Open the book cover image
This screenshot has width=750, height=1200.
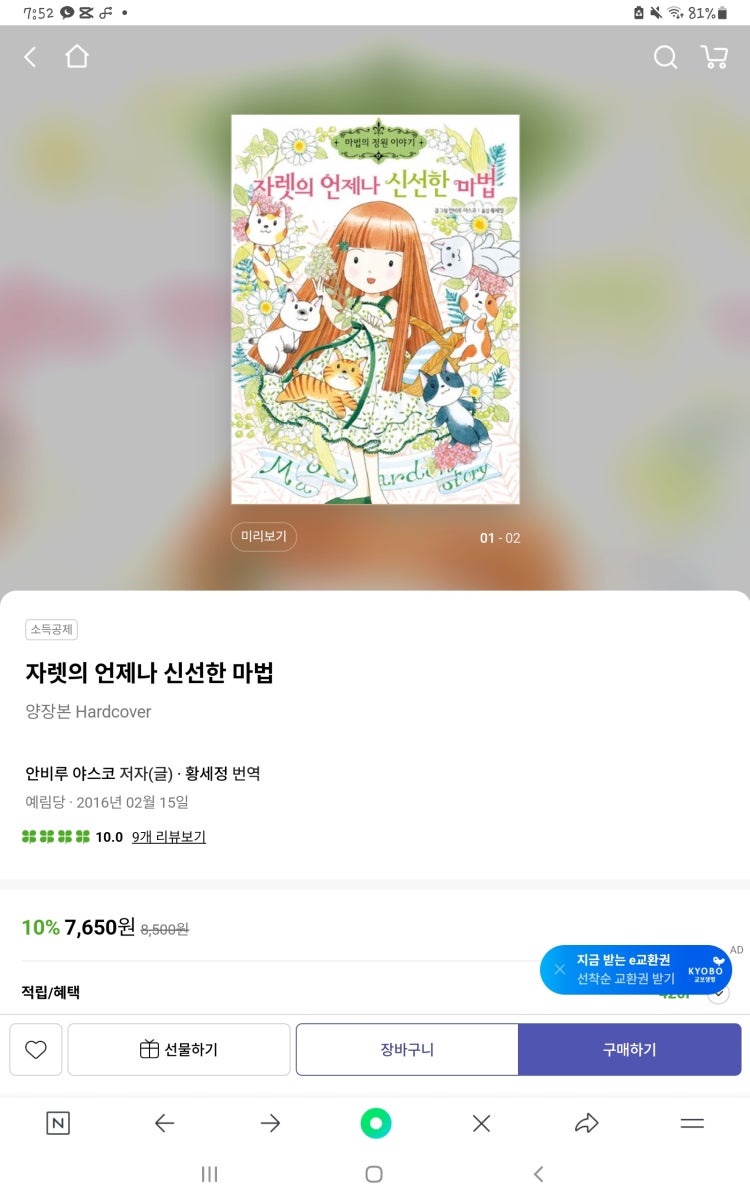(x=375, y=309)
